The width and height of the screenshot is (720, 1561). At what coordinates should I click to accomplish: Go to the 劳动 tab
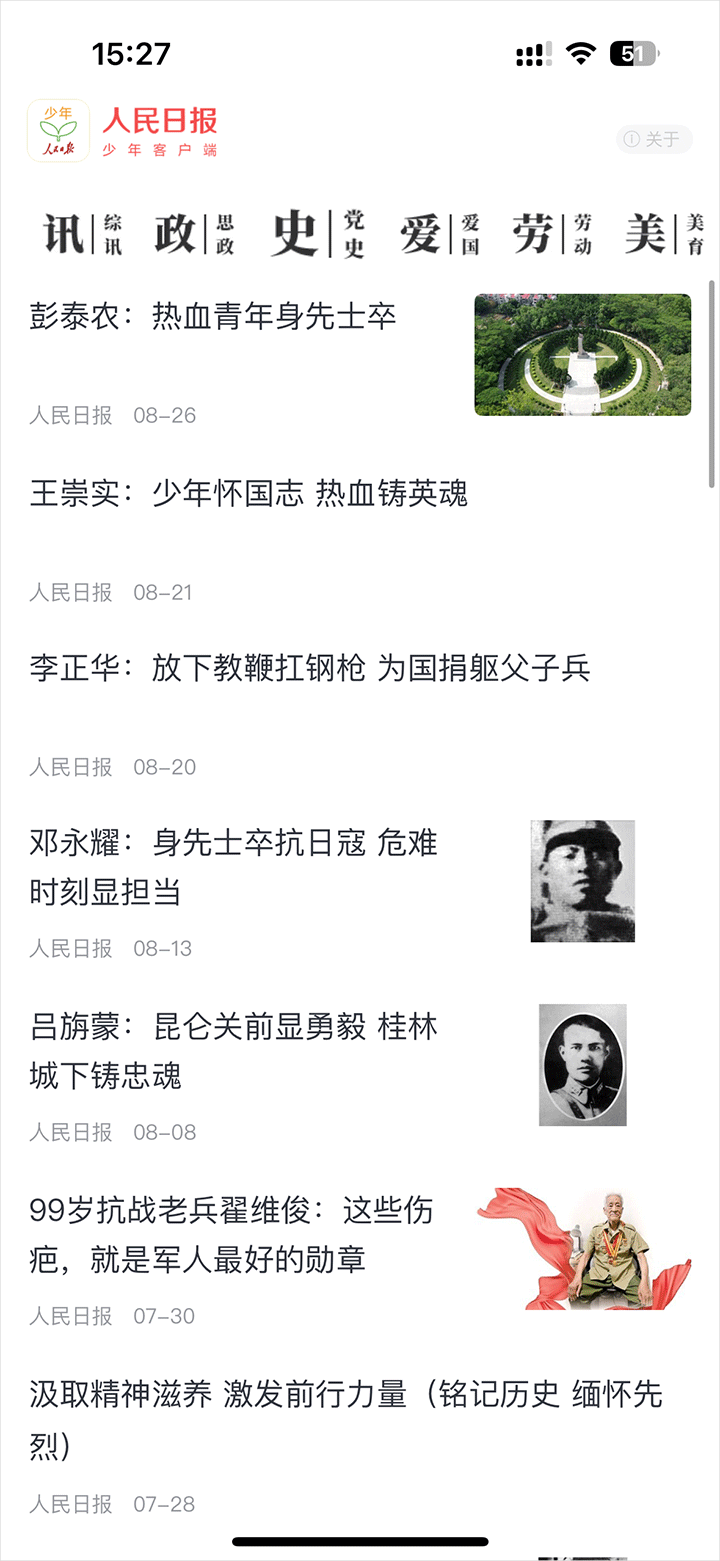tap(551, 234)
